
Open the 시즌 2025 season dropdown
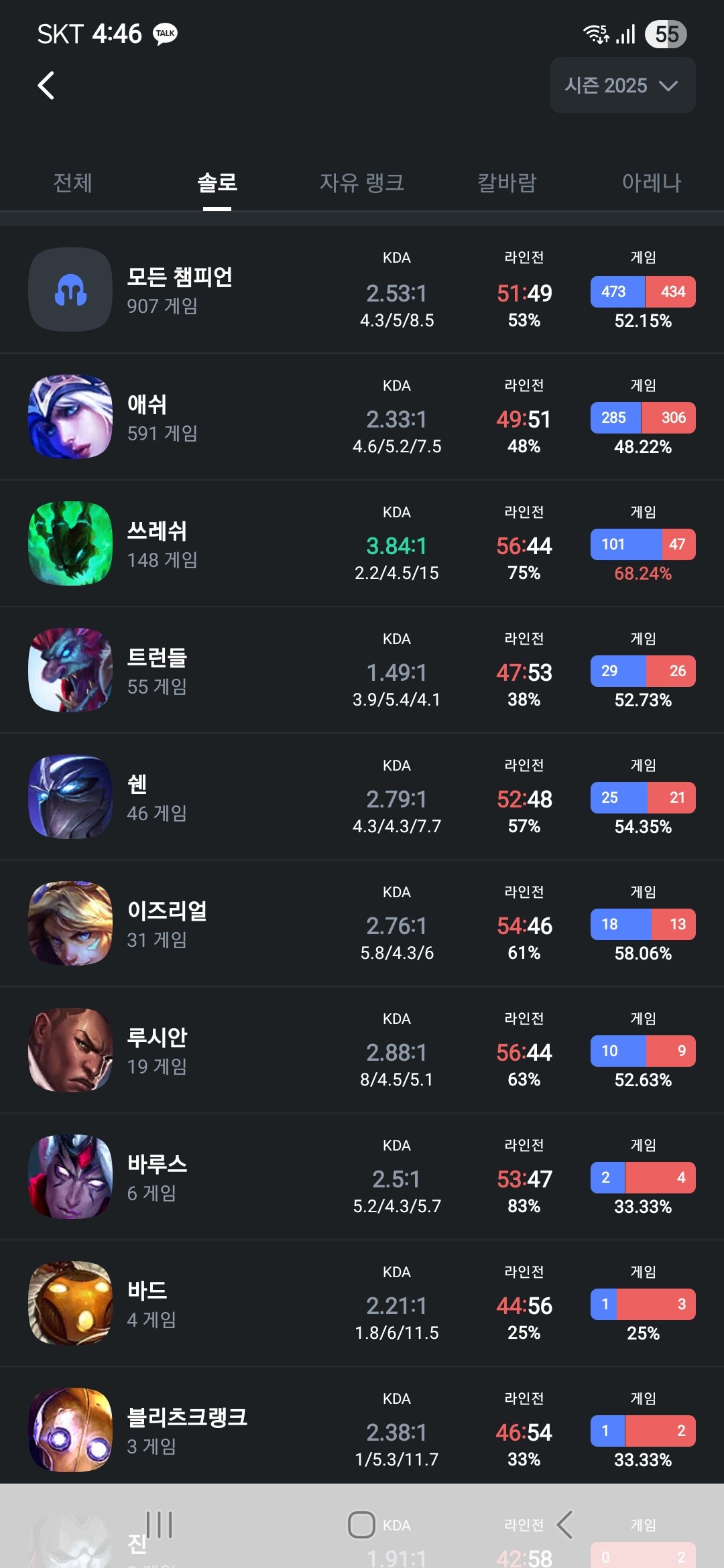(622, 86)
